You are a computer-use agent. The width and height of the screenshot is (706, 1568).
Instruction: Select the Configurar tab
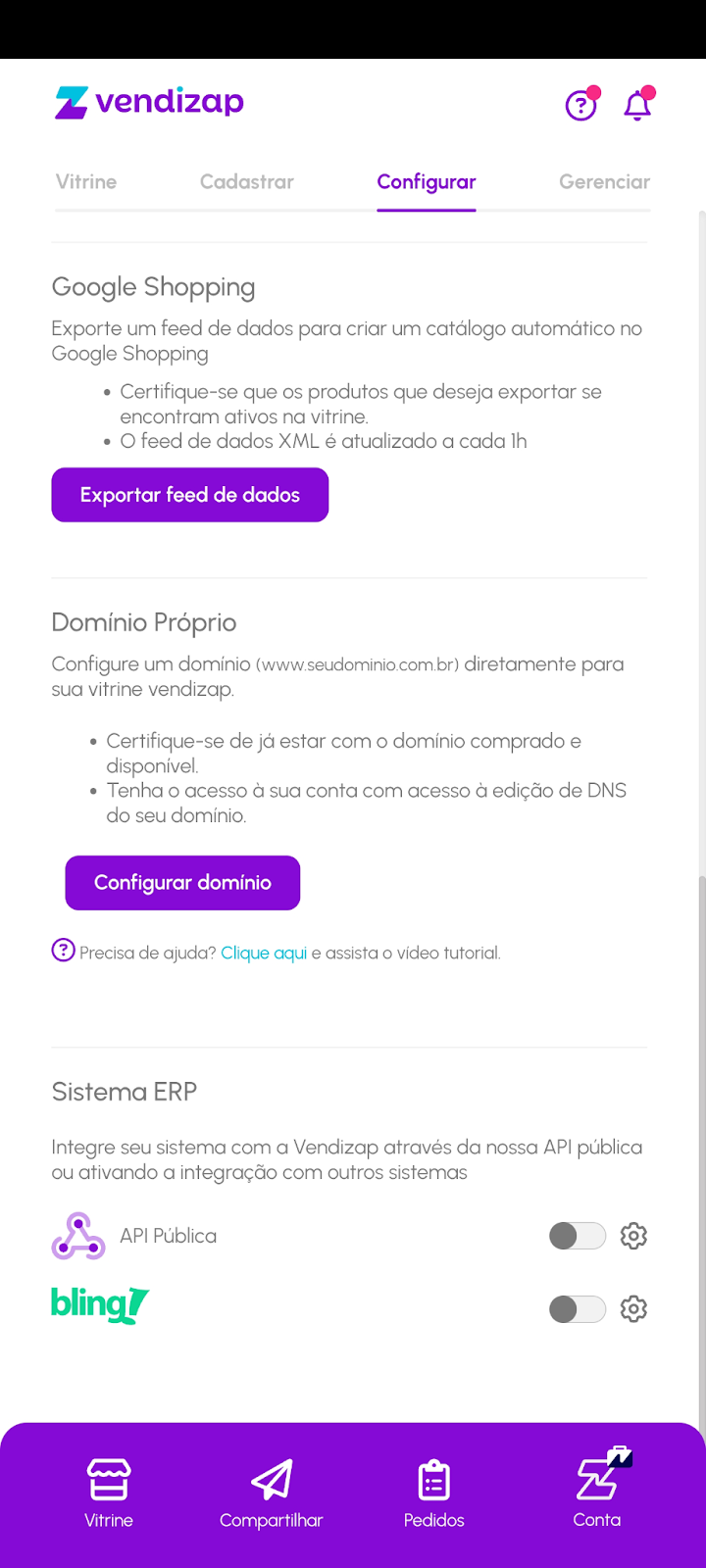point(427,182)
